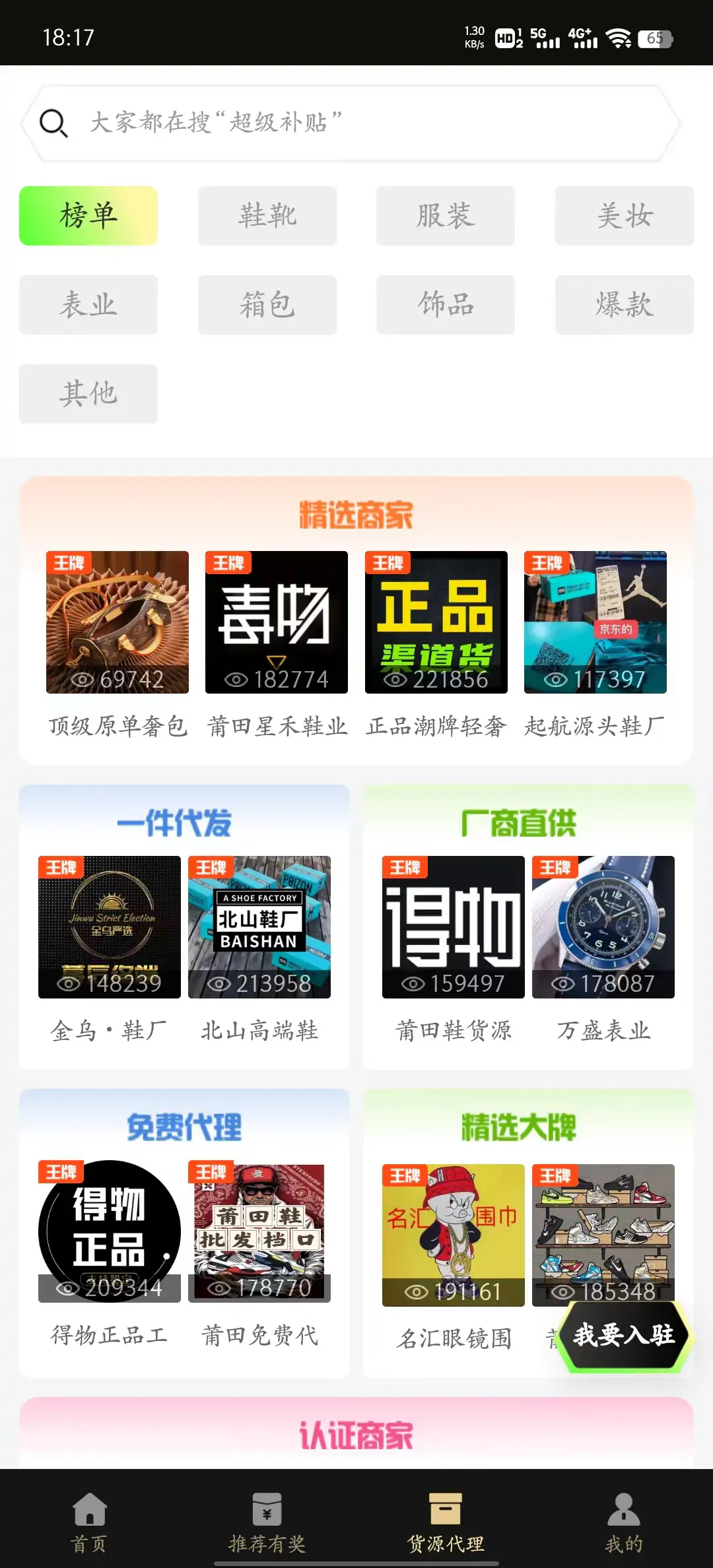Open the 北山鞋厂 merchant thumbnail

260,927
